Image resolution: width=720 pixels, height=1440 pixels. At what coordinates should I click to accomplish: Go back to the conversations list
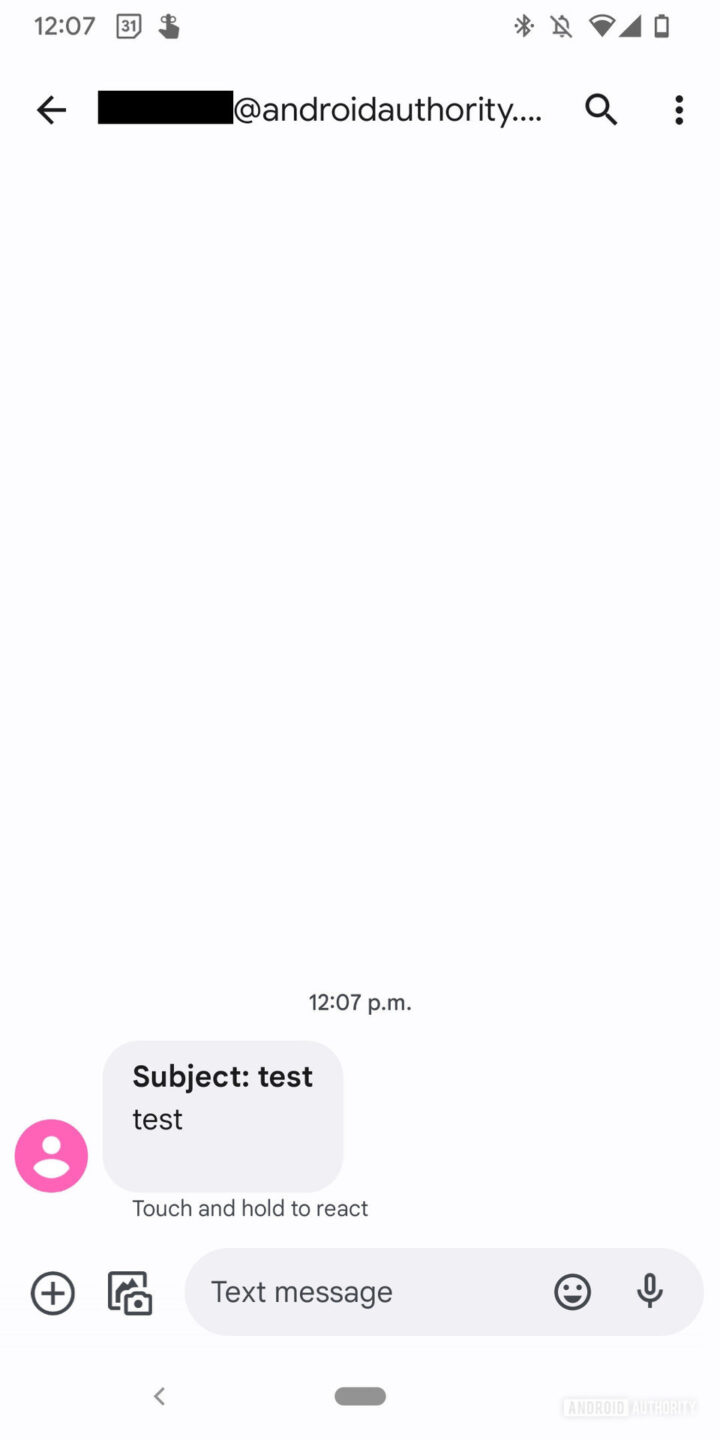pyautogui.click(x=51, y=110)
